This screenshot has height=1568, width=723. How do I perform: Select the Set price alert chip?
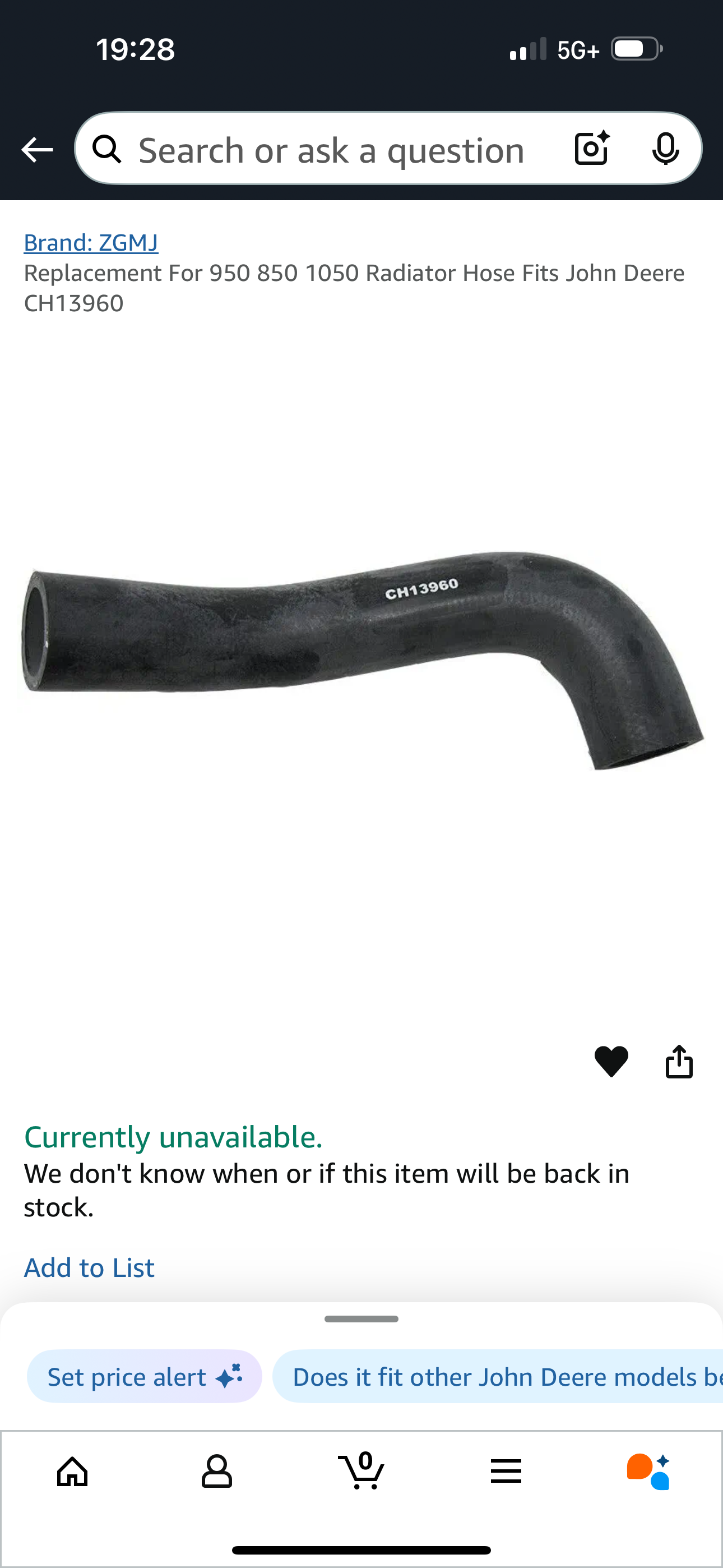tap(144, 1376)
